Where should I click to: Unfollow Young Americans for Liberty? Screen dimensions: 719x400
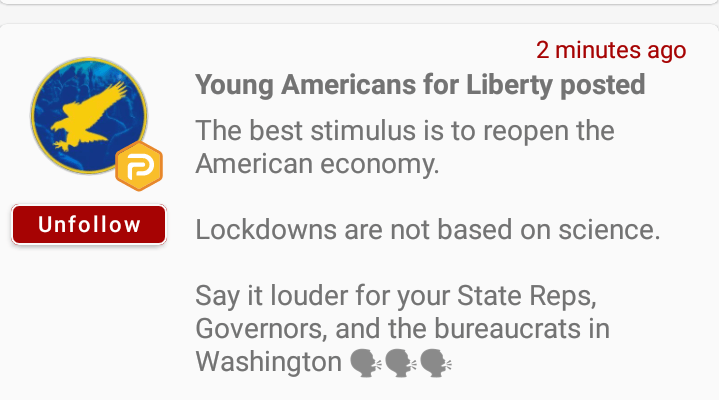(x=89, y=225)
